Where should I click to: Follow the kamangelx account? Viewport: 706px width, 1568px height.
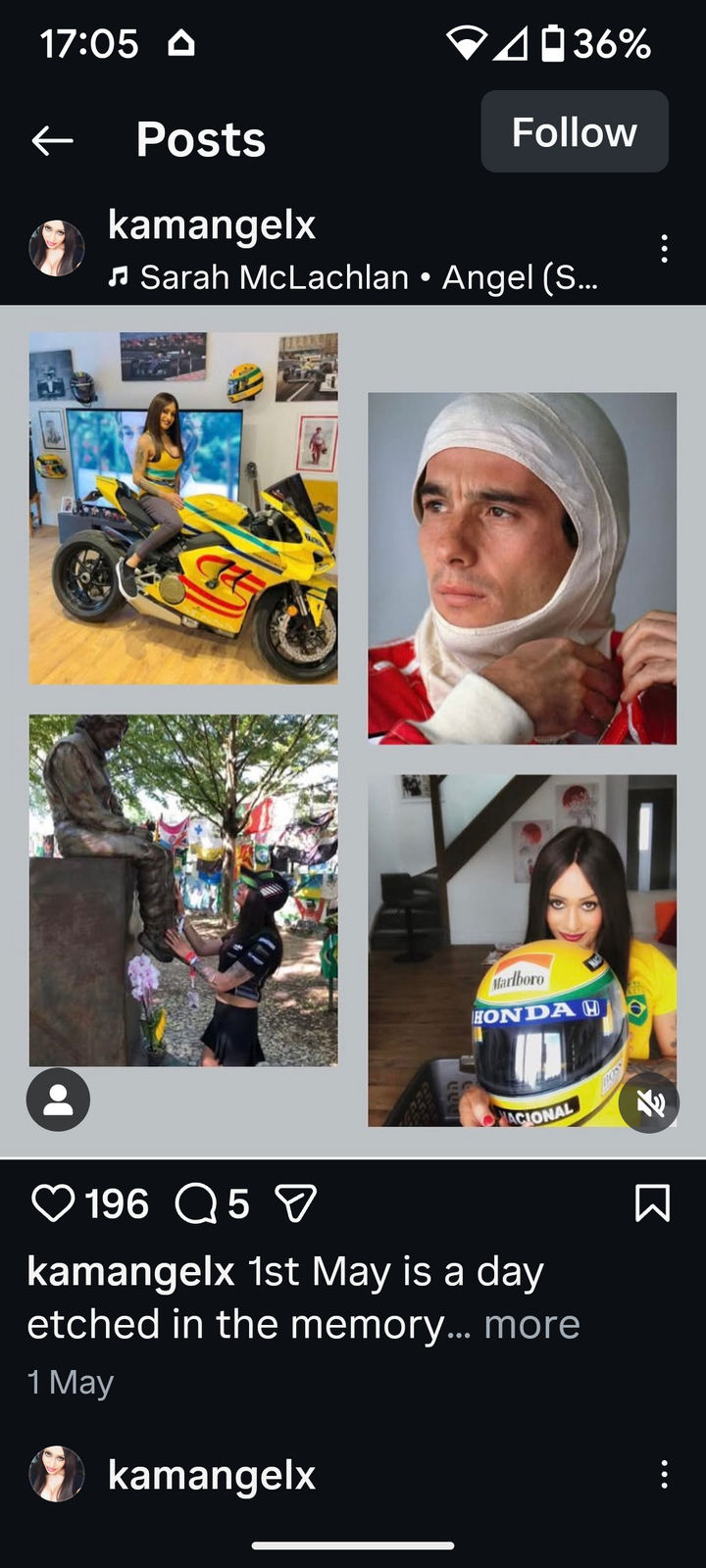575,131
